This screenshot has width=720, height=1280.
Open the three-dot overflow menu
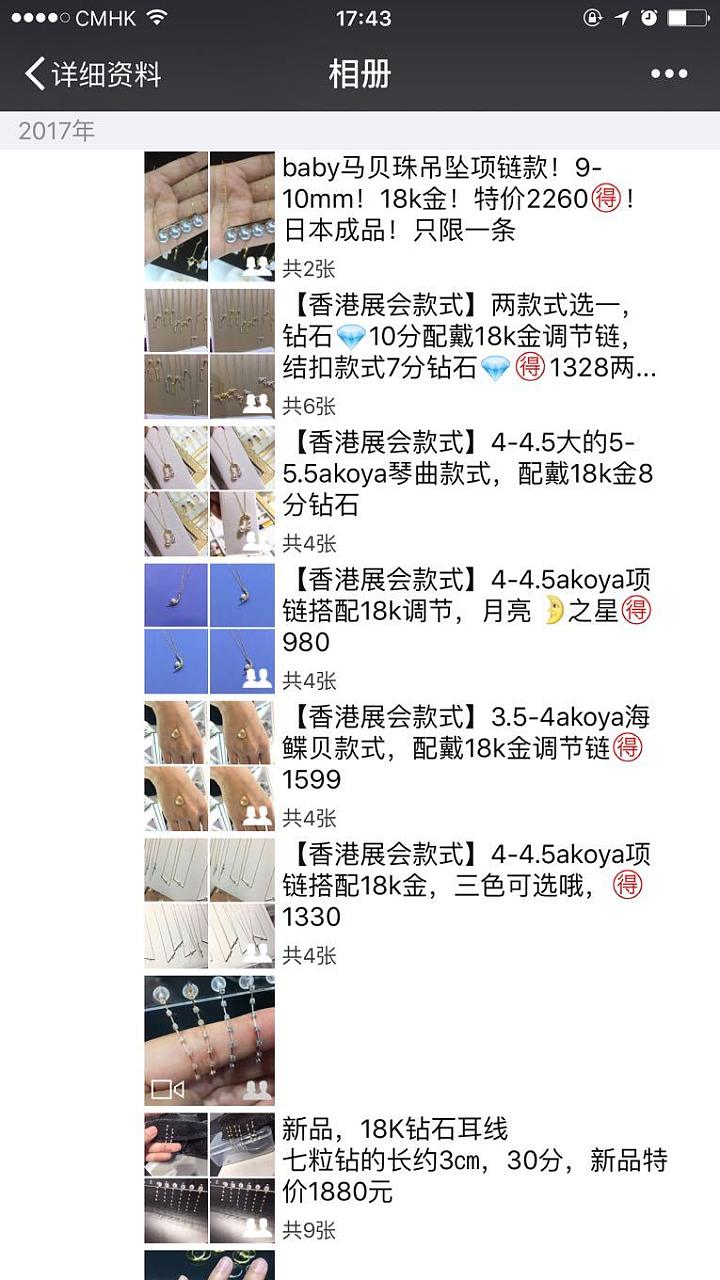tap(669, 74)
